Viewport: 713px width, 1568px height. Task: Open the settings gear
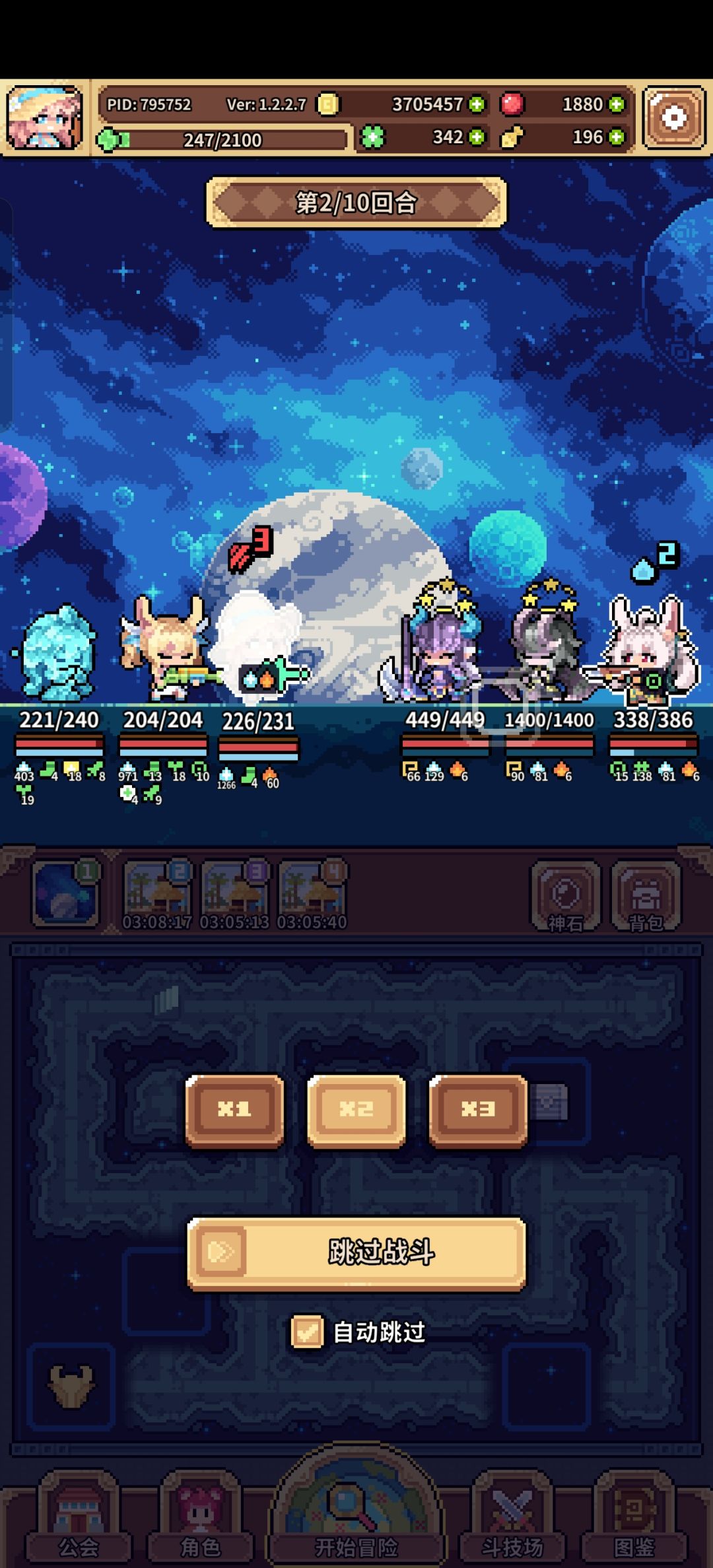673,118
